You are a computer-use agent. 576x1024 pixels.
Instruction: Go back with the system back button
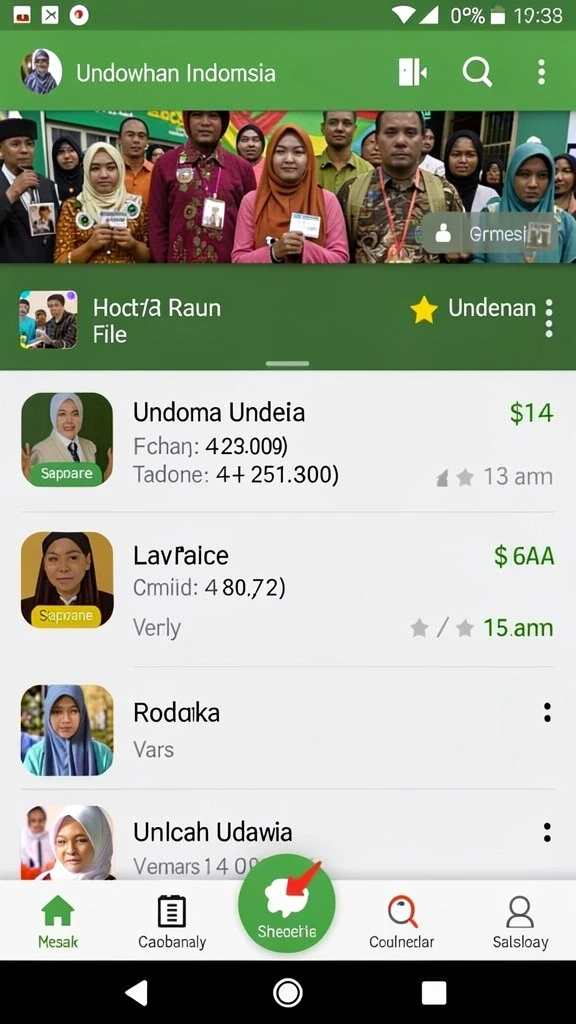(137, 993)
